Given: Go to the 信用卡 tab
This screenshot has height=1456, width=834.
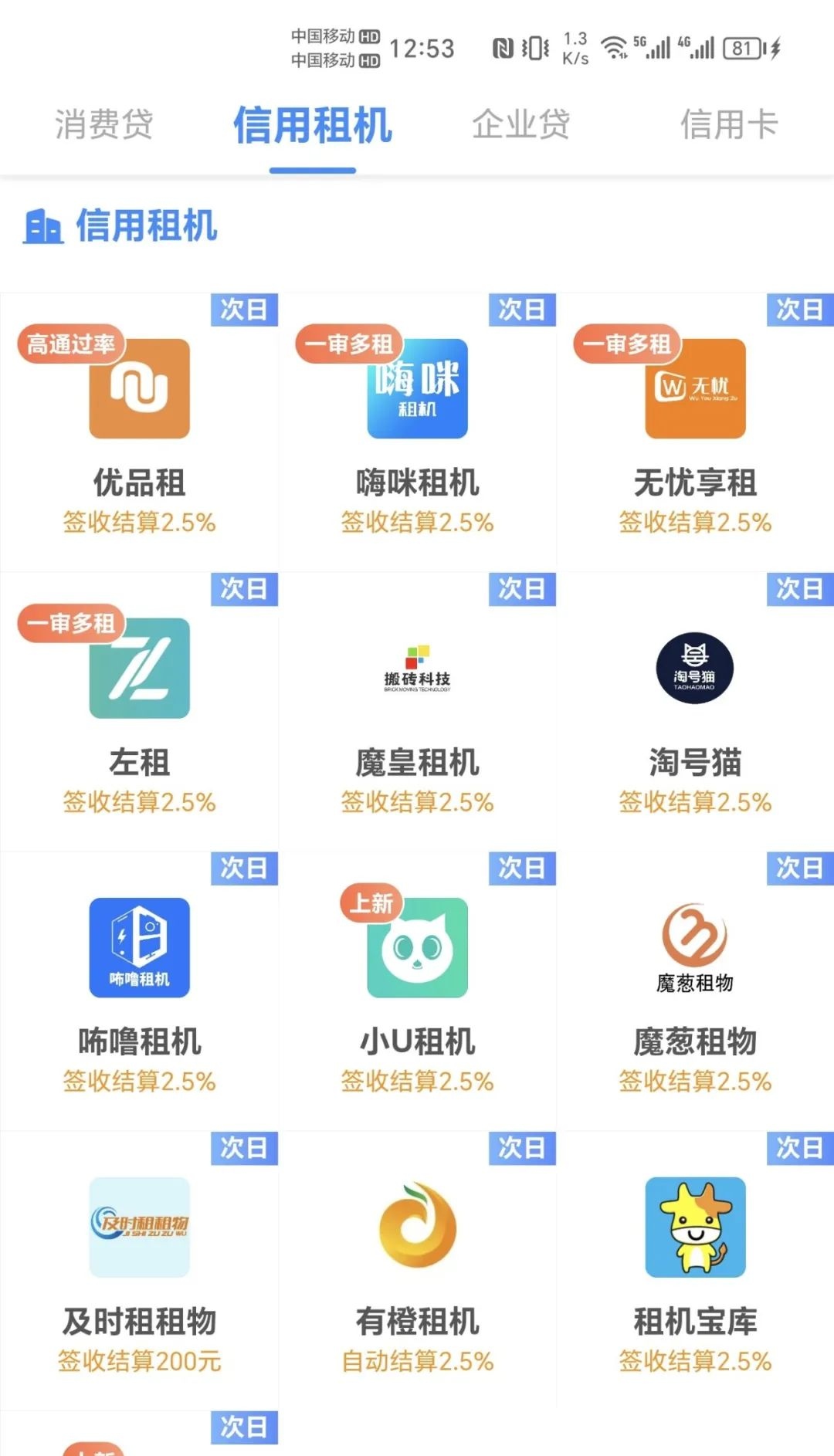Looking at the screenshot, I should (729, 124).
